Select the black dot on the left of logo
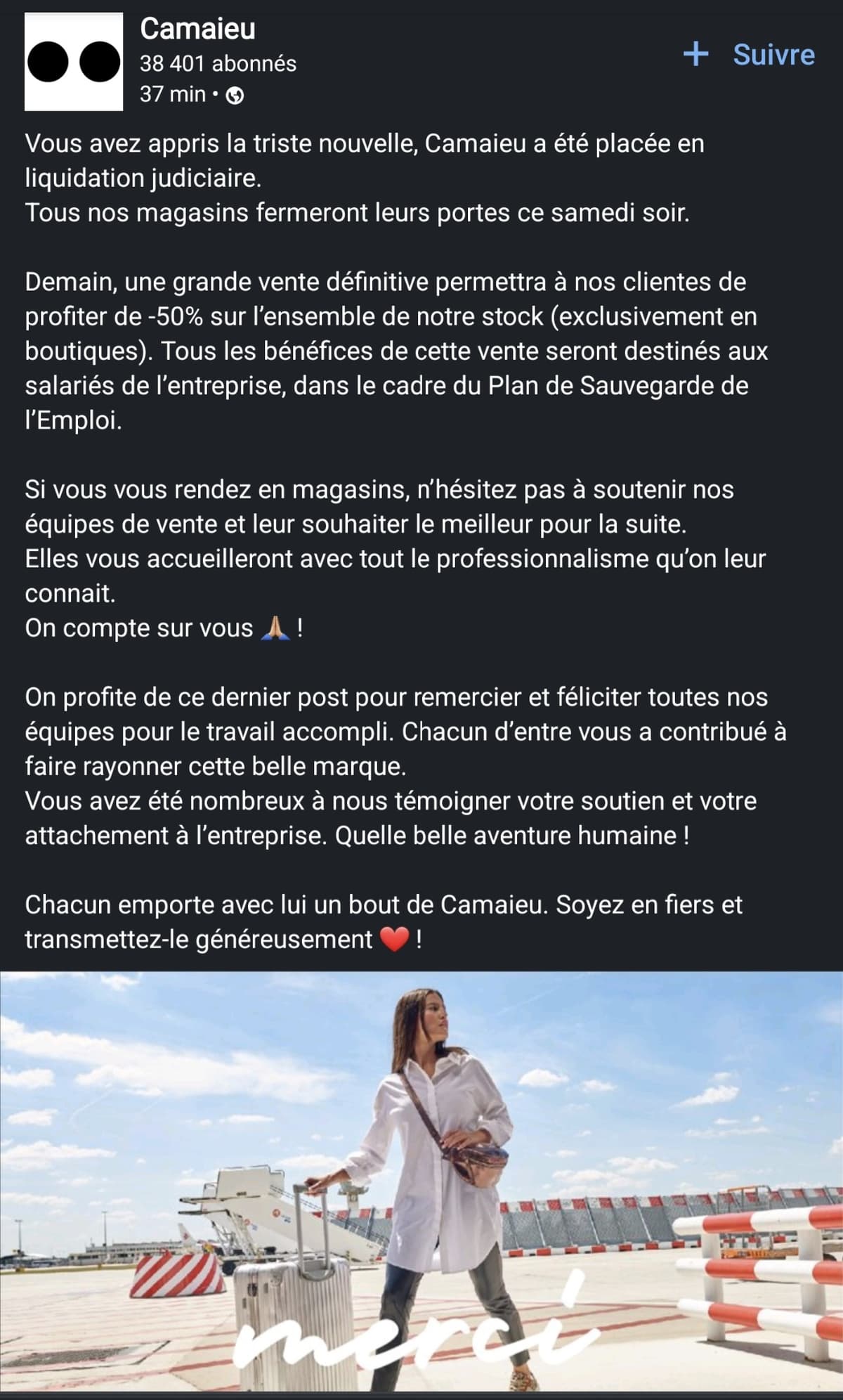843x1400 pixels. coord(47,62)
